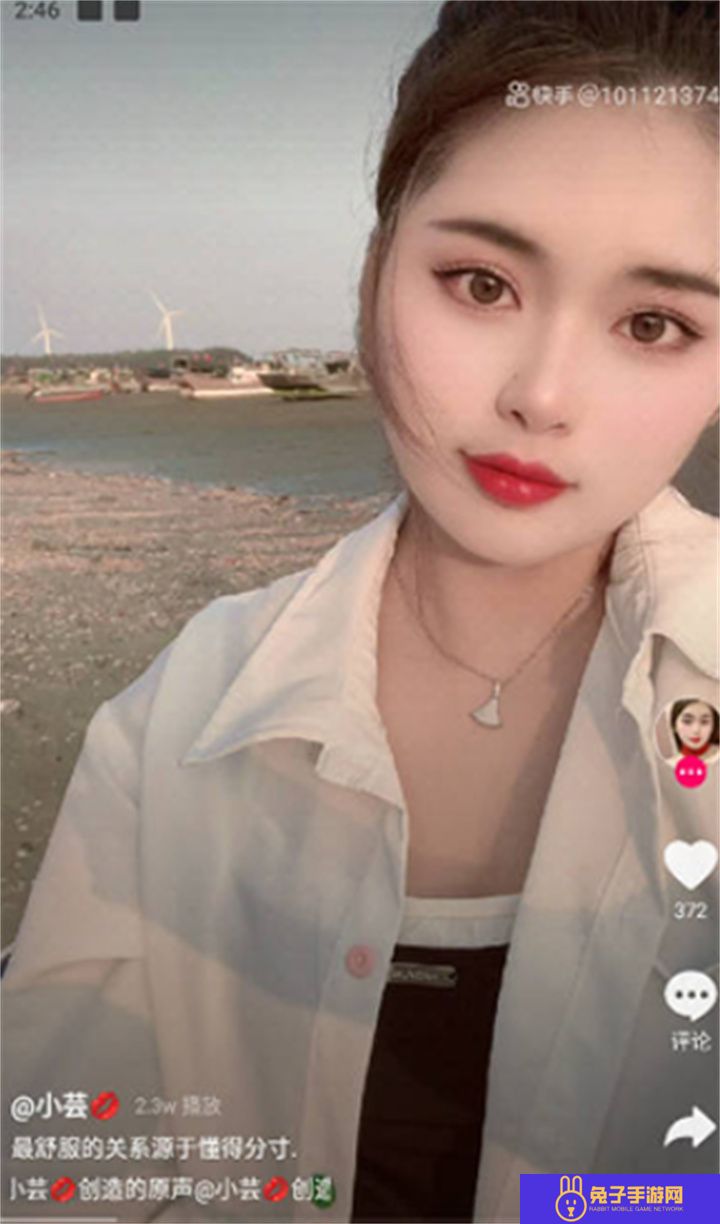
Task: Open the creator's round avatar
Action: pyautogui.click(x=687, y=732)
